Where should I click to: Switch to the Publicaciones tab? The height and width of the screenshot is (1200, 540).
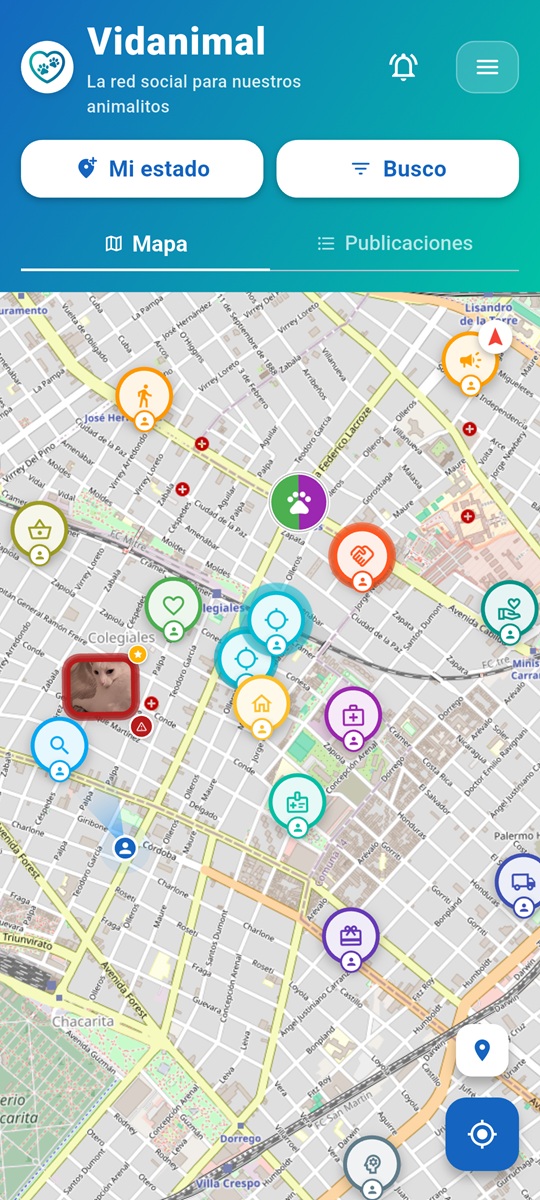395,243
